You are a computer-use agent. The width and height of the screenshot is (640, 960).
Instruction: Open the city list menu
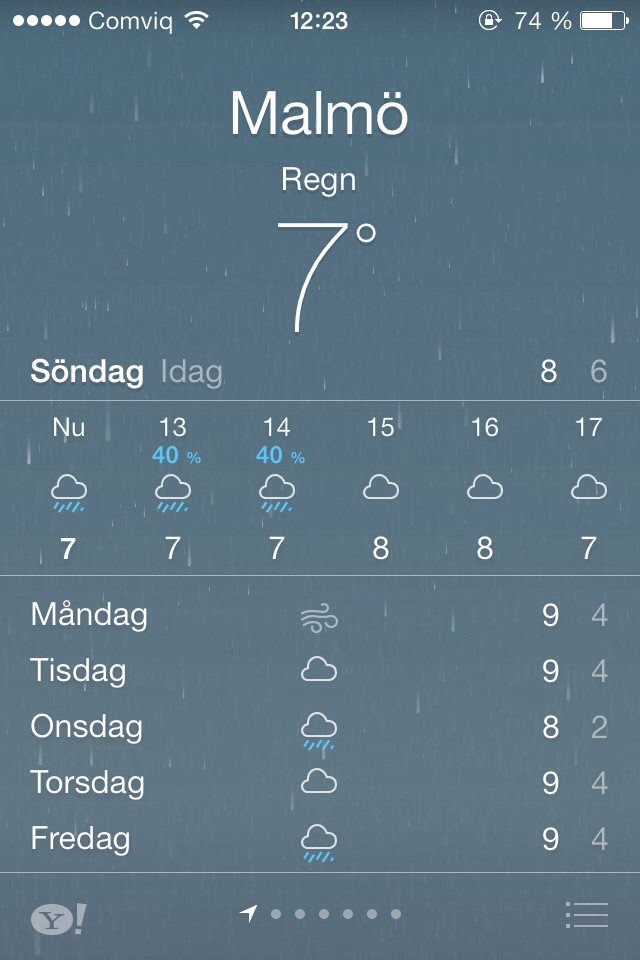point(586,914)
